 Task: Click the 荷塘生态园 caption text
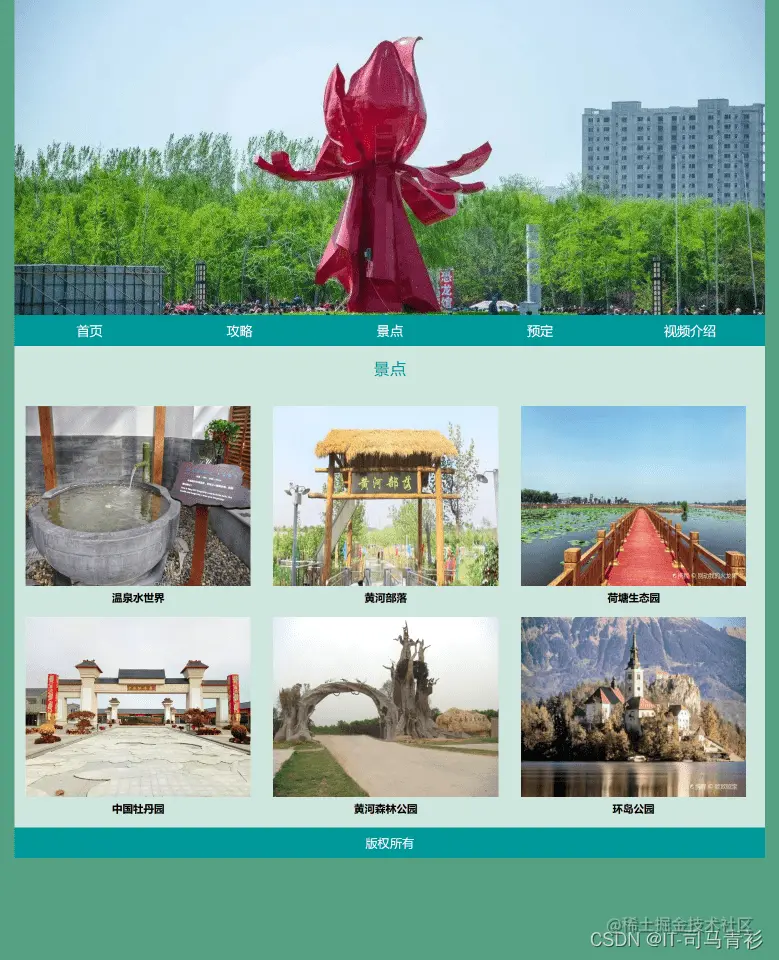pos(632,597)
